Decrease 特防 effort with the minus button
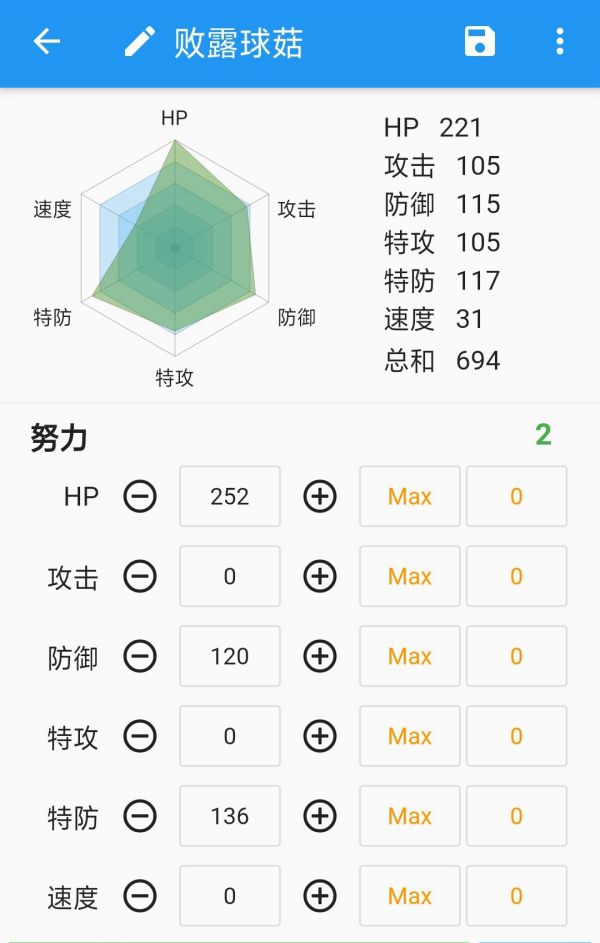 click(x=140, y=816)
